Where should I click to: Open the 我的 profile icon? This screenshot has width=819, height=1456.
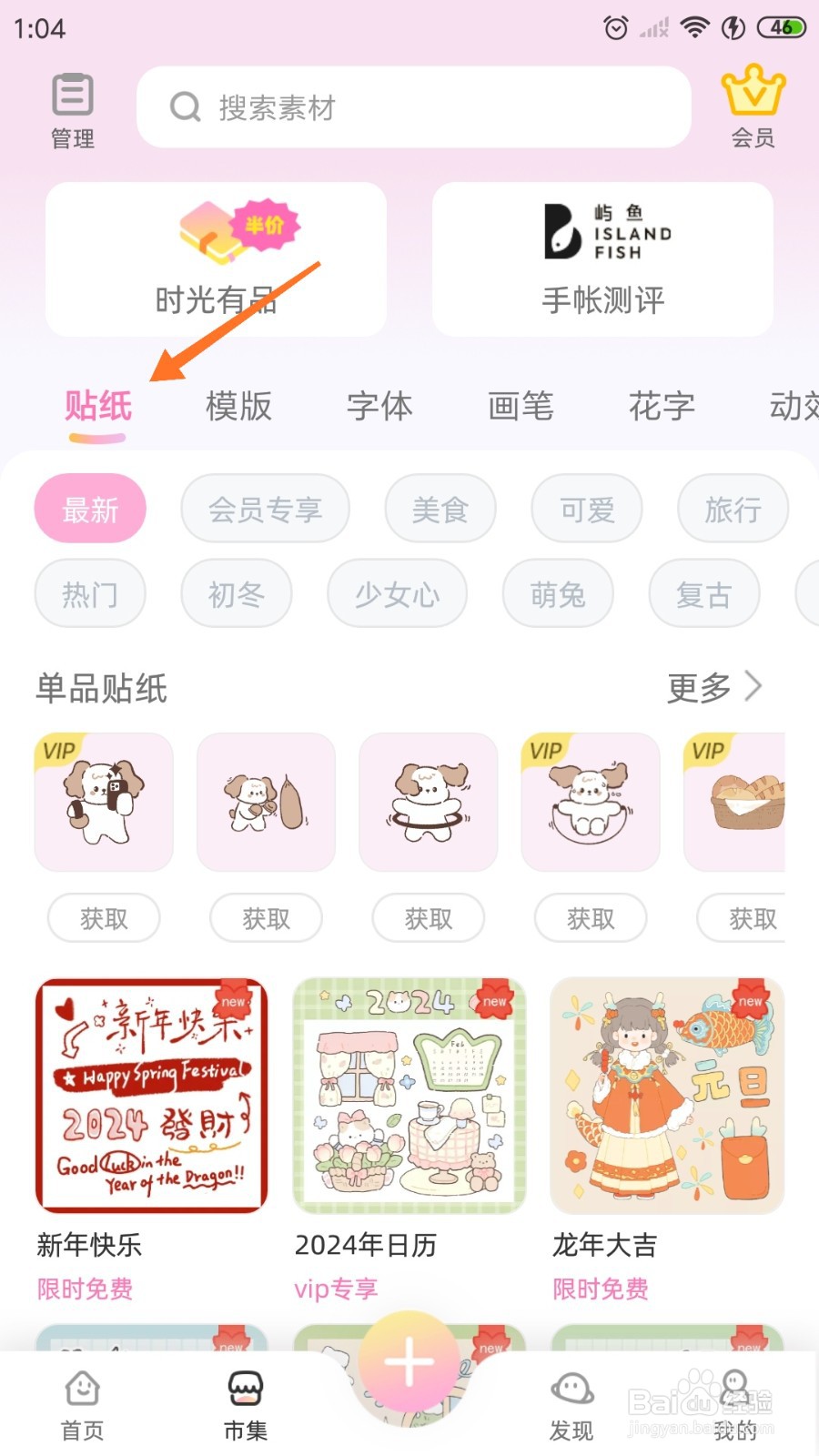tap(734, 1401)
